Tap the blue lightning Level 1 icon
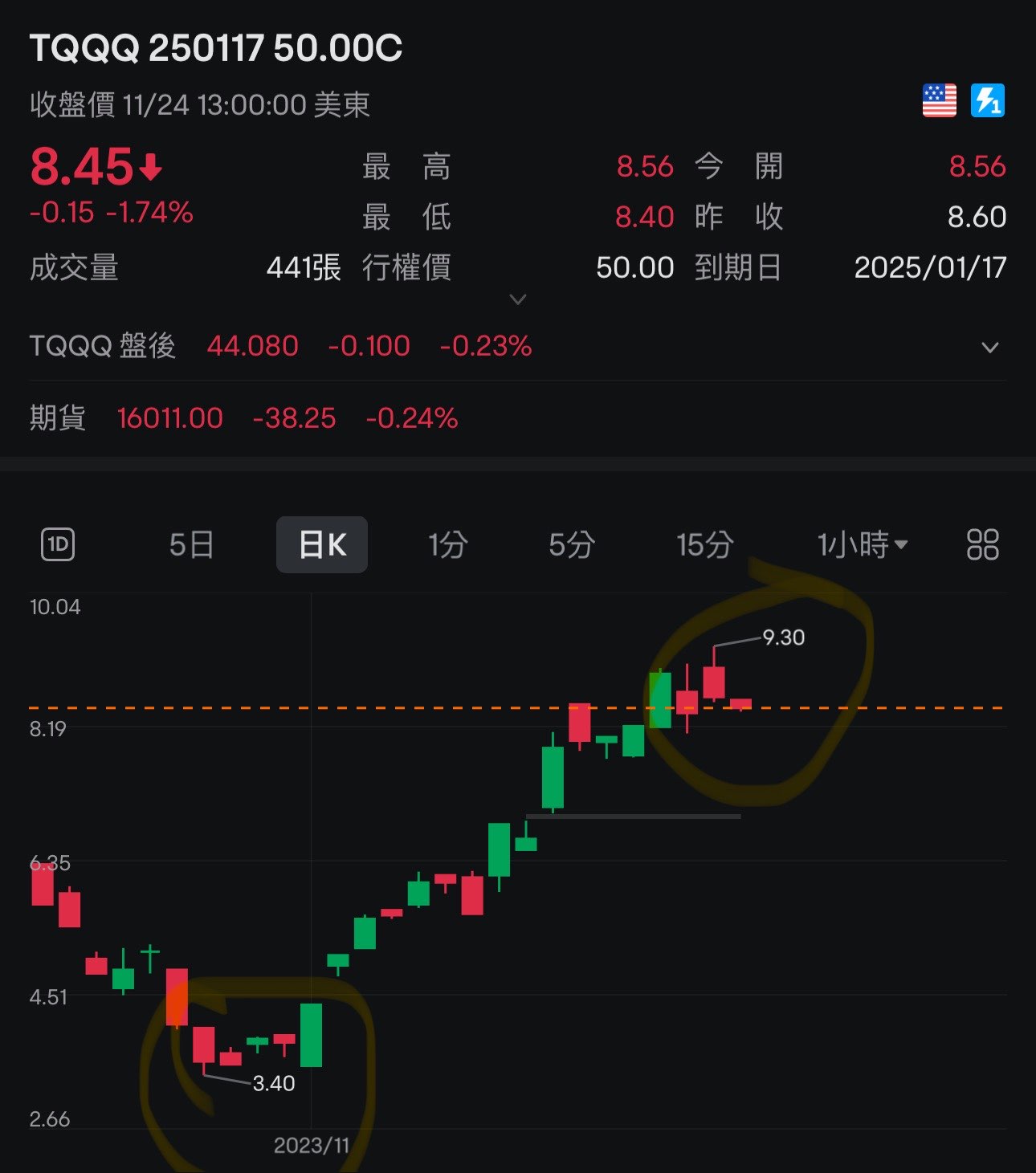The height and width of the screenshot is (1173, 1036). tap(987, 101)
